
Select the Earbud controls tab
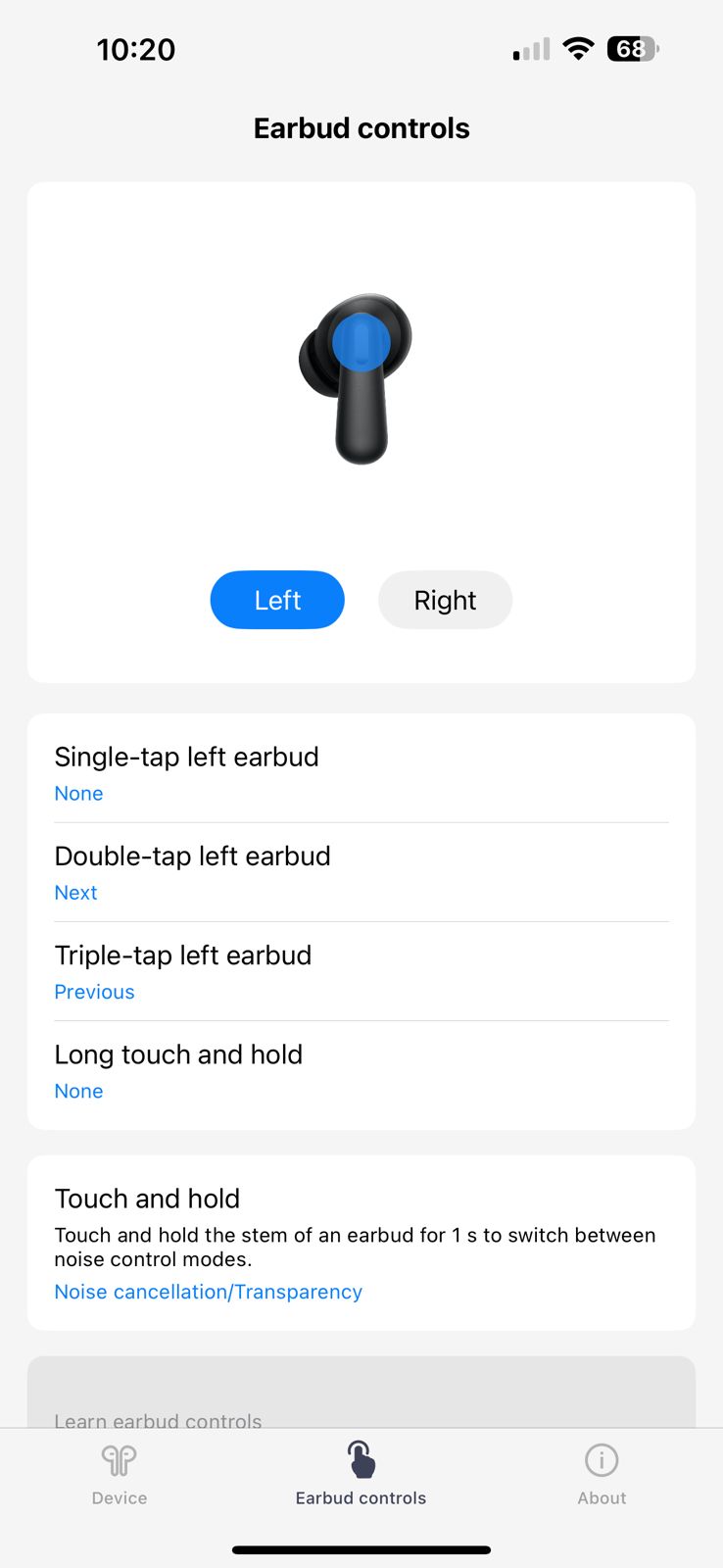(361, 1474)
